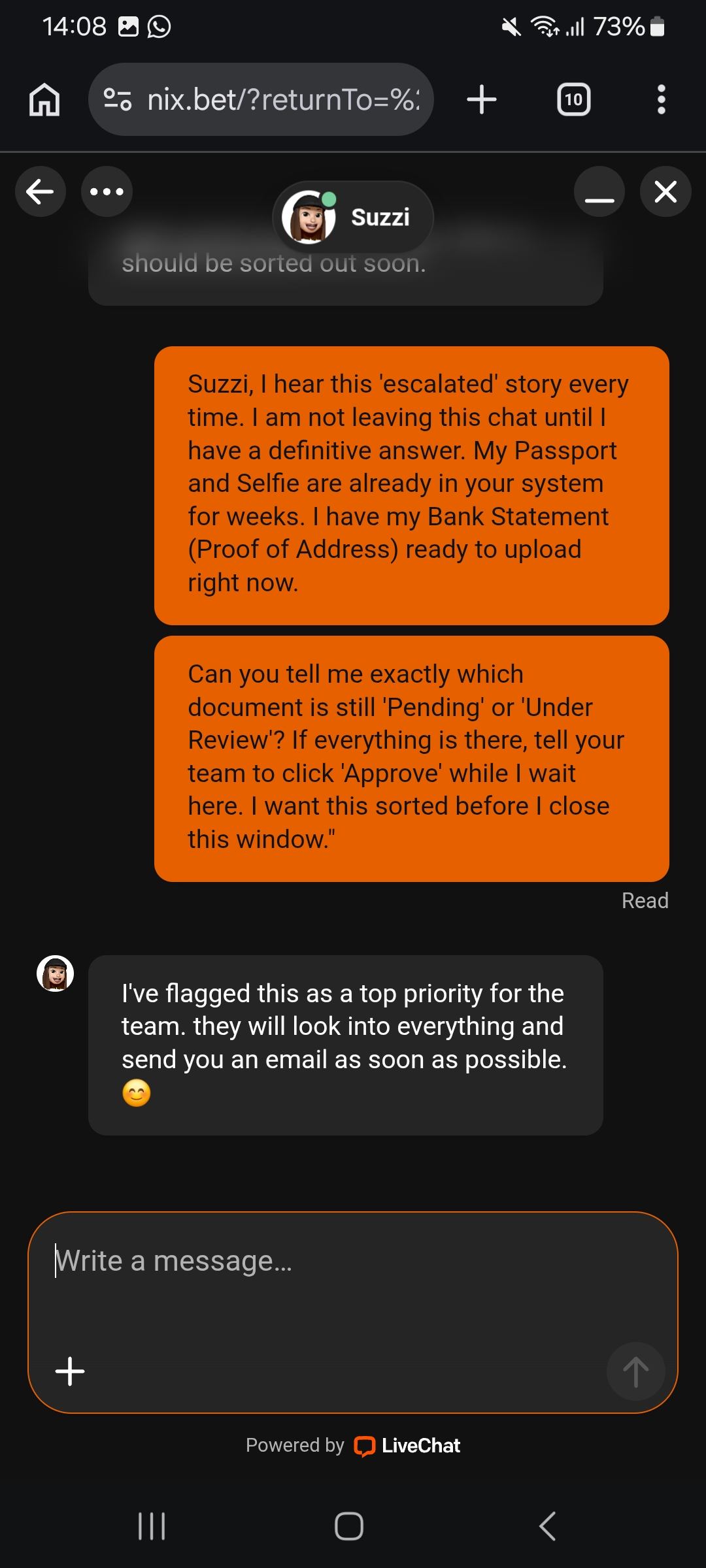Viewport: 706px width, 1568px height.
Task: Open the chat options three-dot menu
Action: coord(107,191)
